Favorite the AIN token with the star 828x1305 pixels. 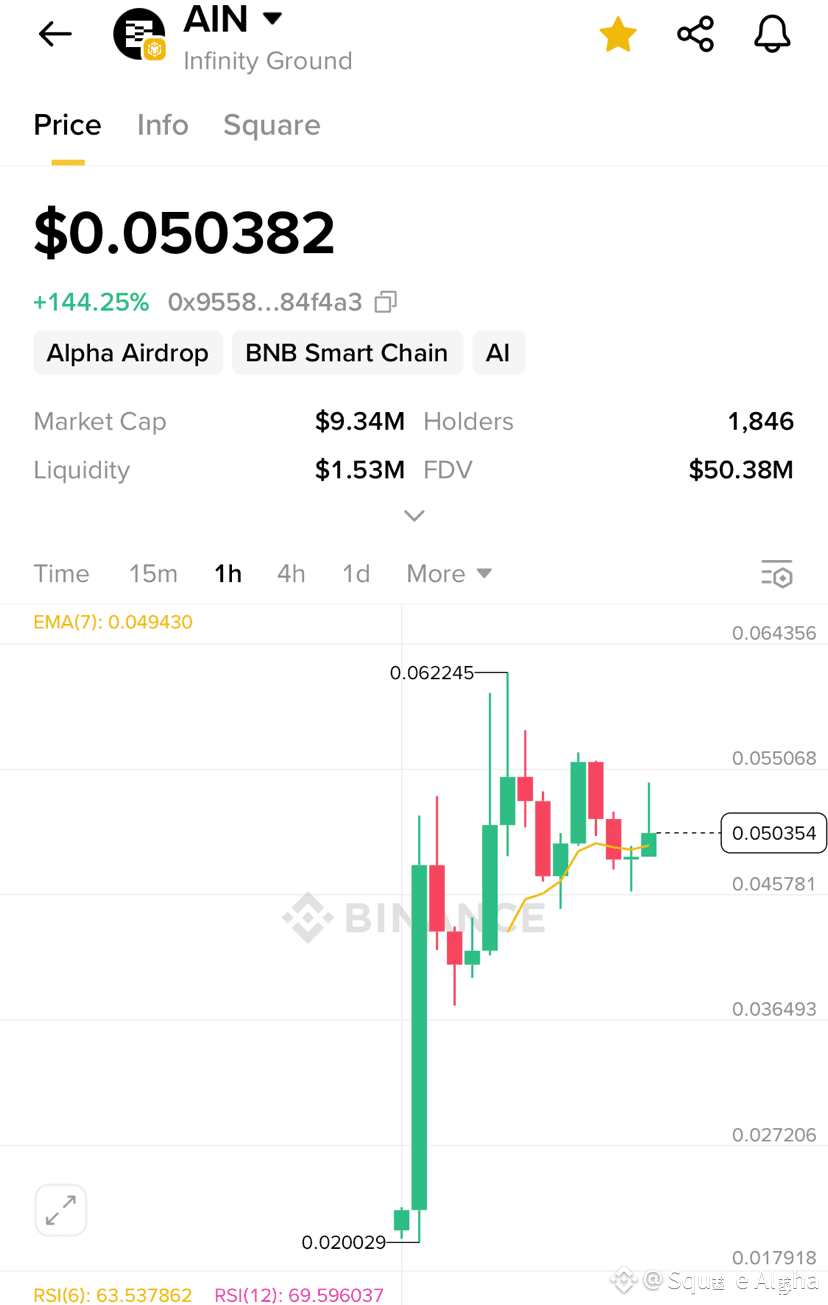pyautogui.click(x=617, y=33)
